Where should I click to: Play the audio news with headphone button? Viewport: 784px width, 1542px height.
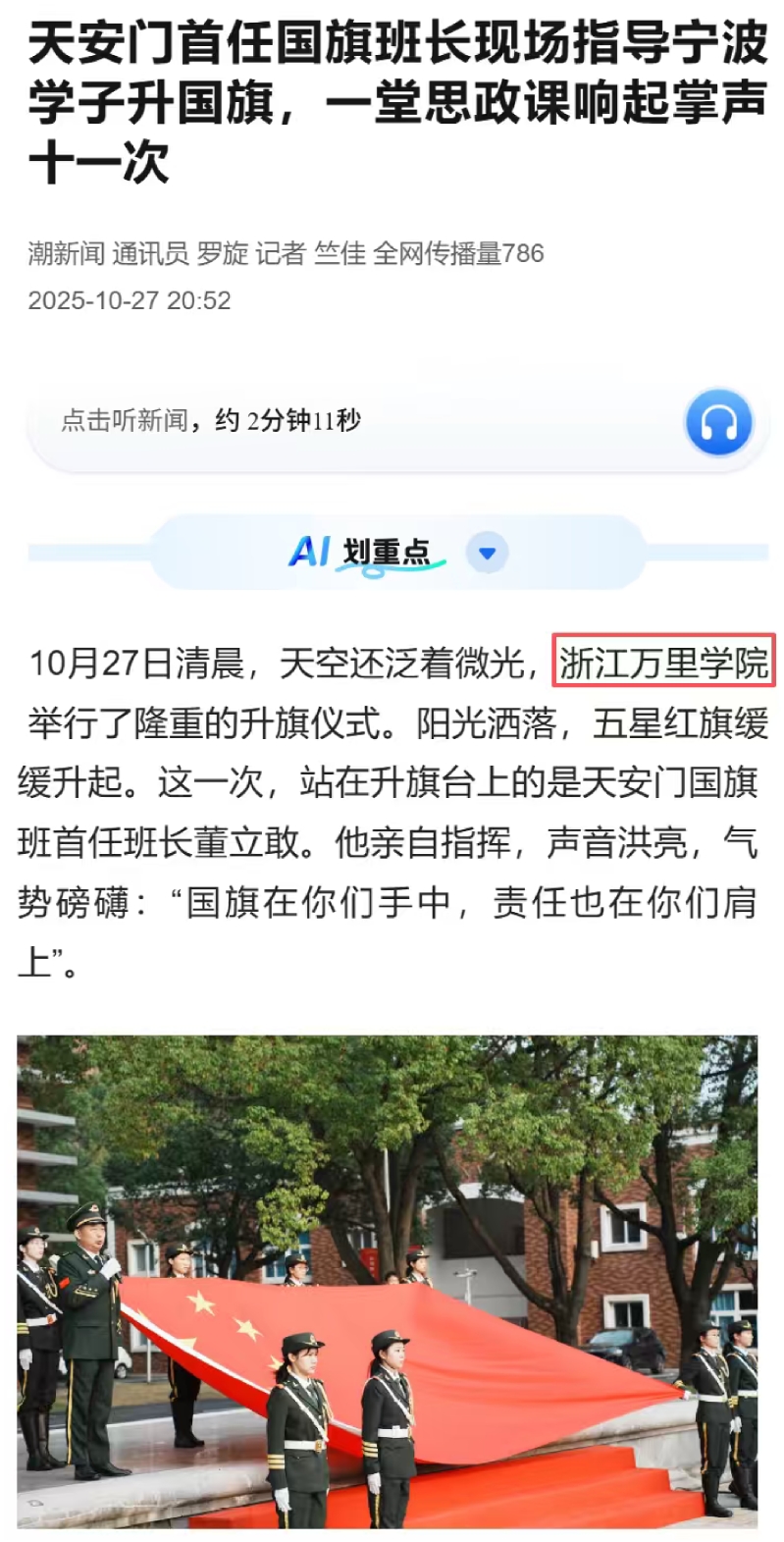click(x=717, y=423)
